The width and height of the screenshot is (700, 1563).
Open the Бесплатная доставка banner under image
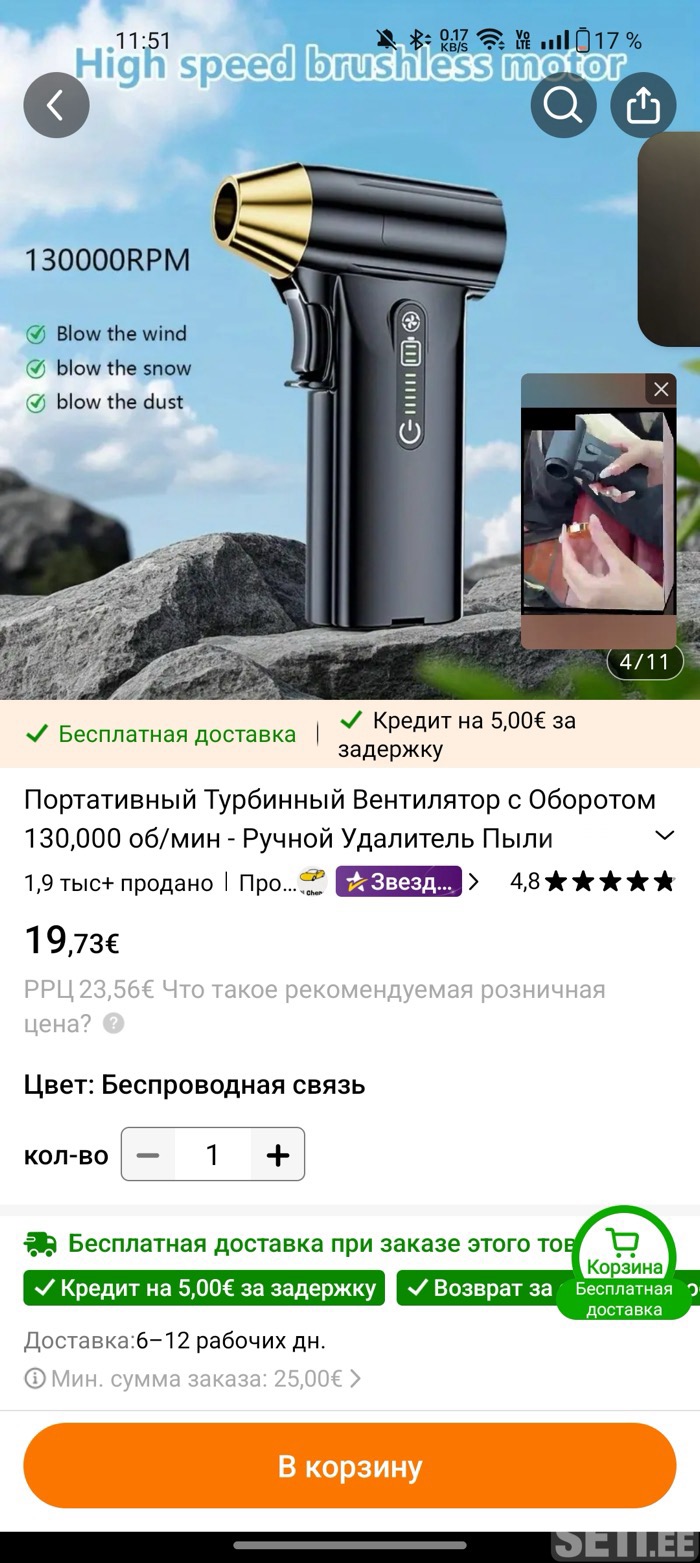pos(162,734)
